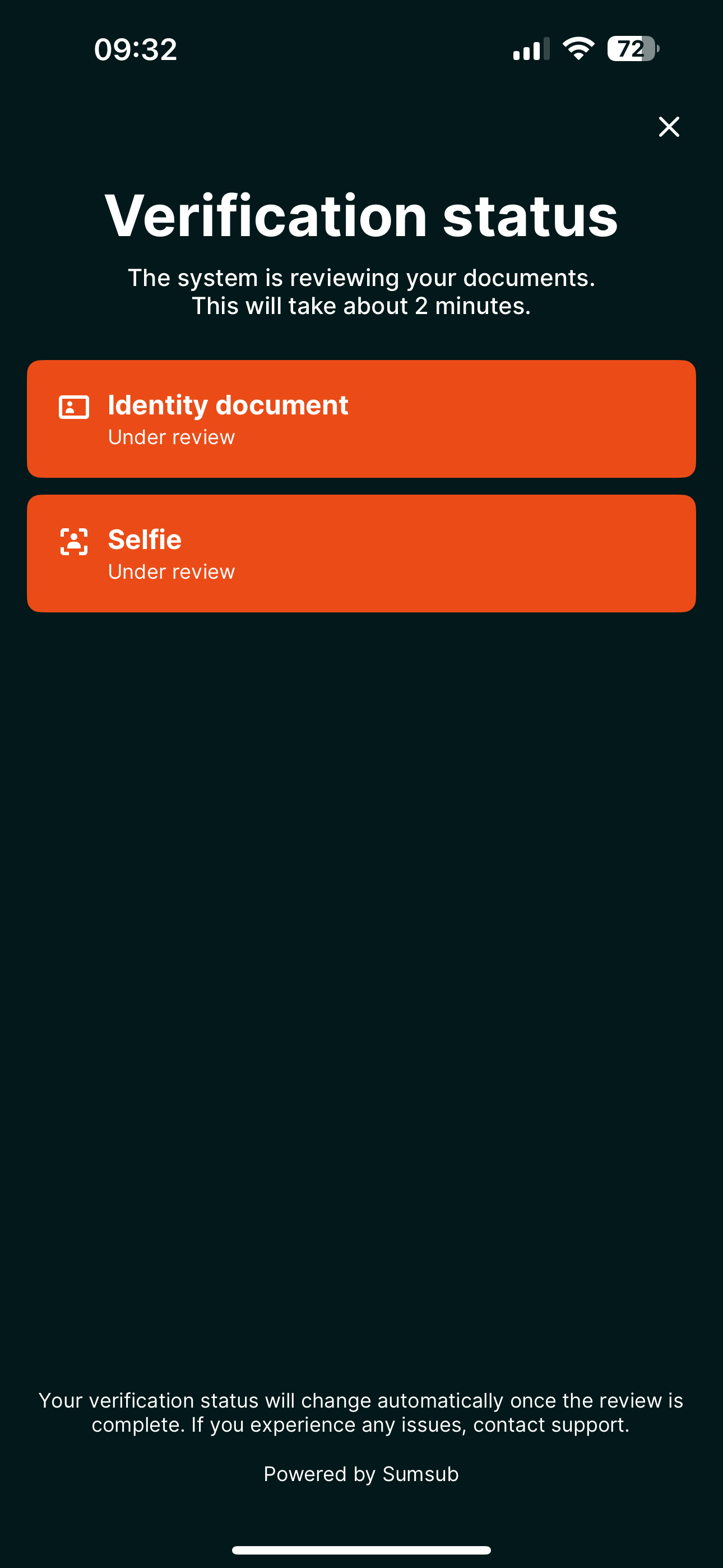The image size is (723, 1568).
Task: Expand the Identity document review details
Action: pyautogui.click(x=361, y=418)
